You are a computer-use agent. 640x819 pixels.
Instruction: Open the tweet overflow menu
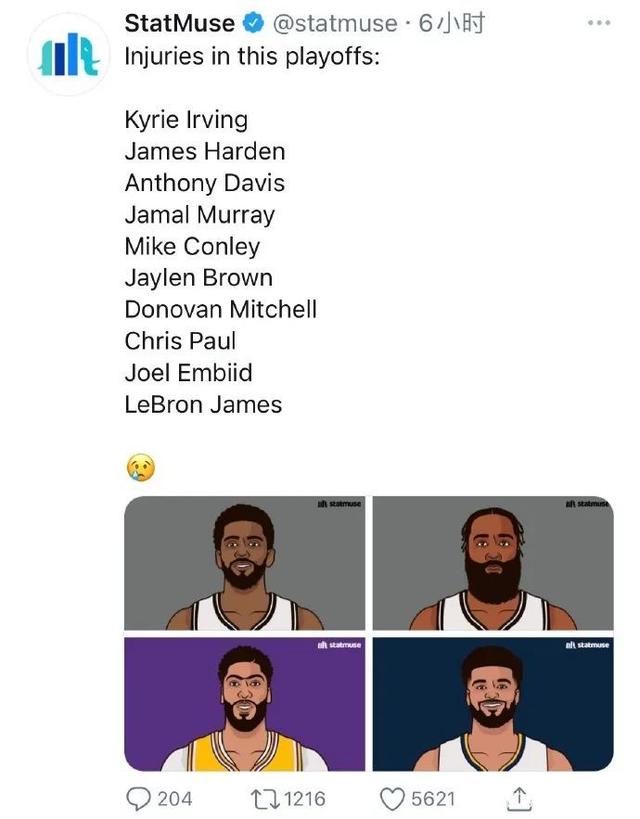[x=598, y=22]
